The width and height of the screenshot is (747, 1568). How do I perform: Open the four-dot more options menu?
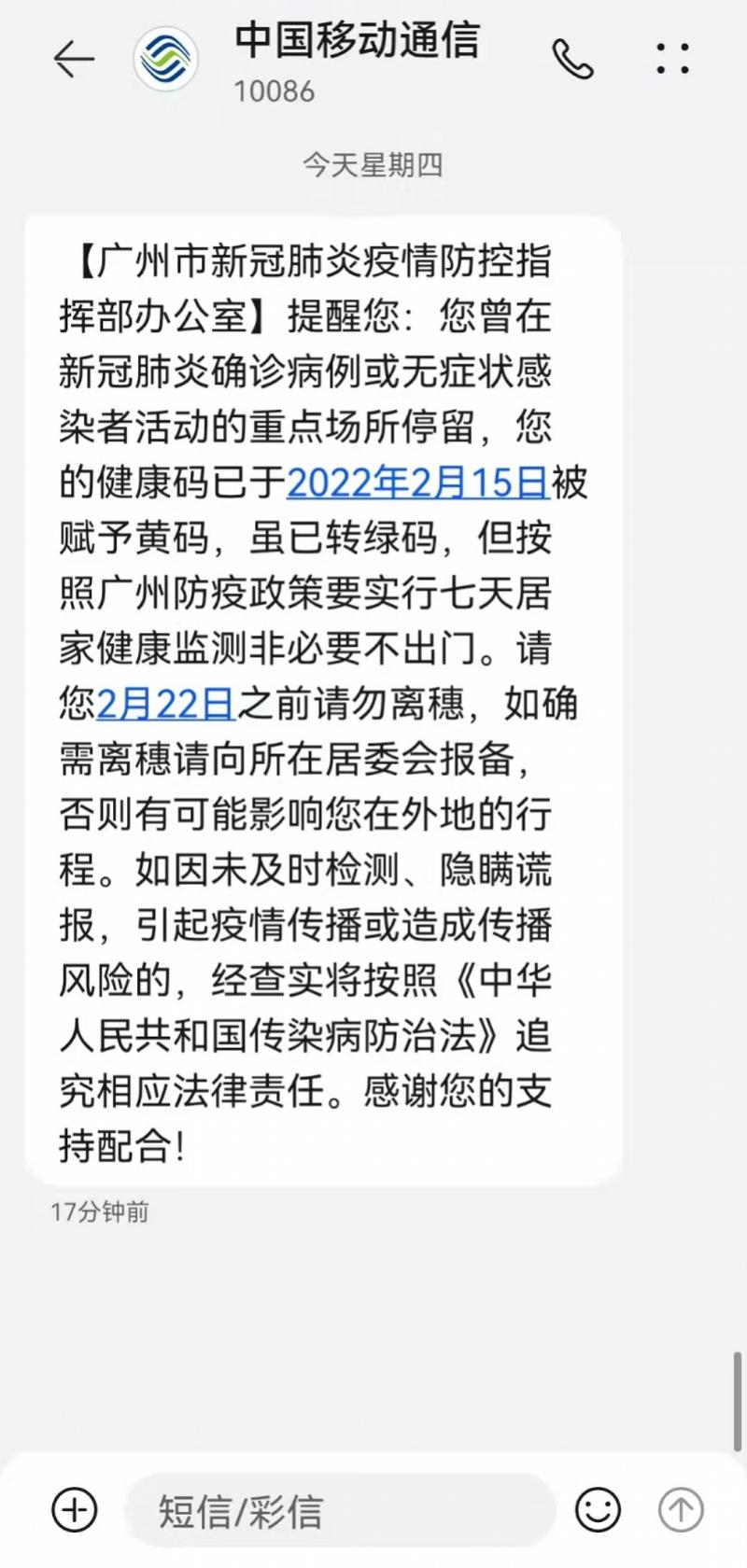672,58
